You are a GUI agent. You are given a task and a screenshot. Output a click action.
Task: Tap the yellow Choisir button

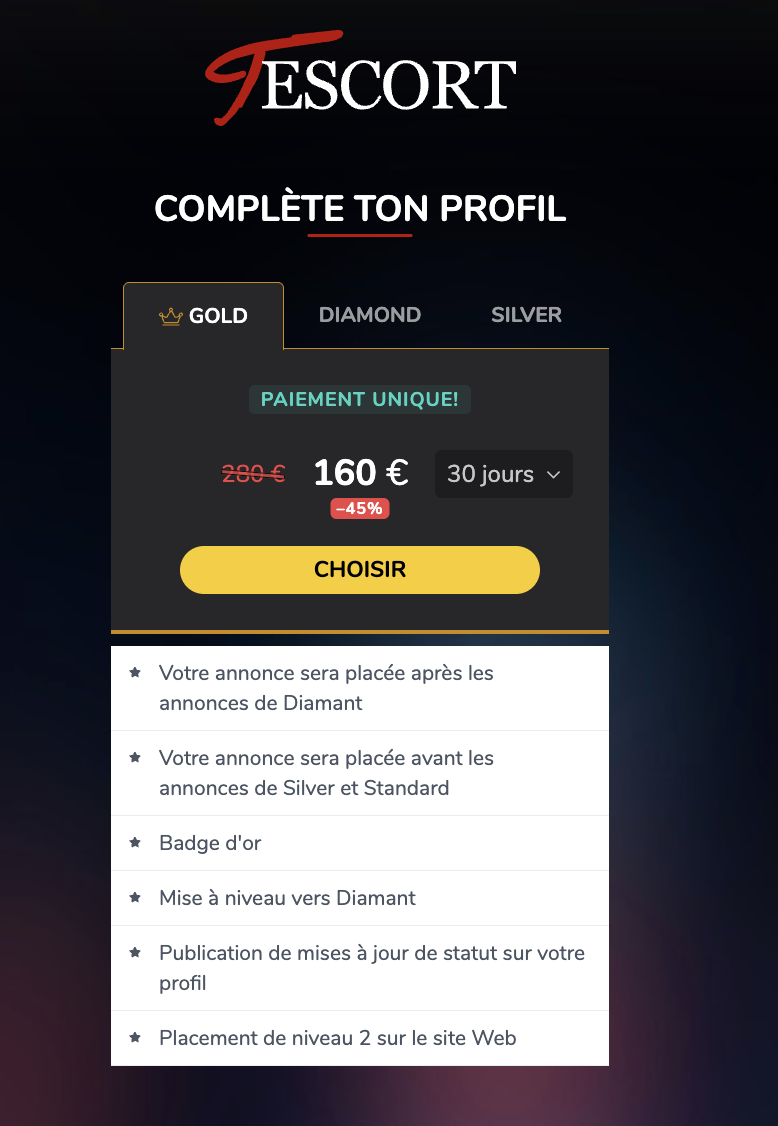(x=360, y=570)
